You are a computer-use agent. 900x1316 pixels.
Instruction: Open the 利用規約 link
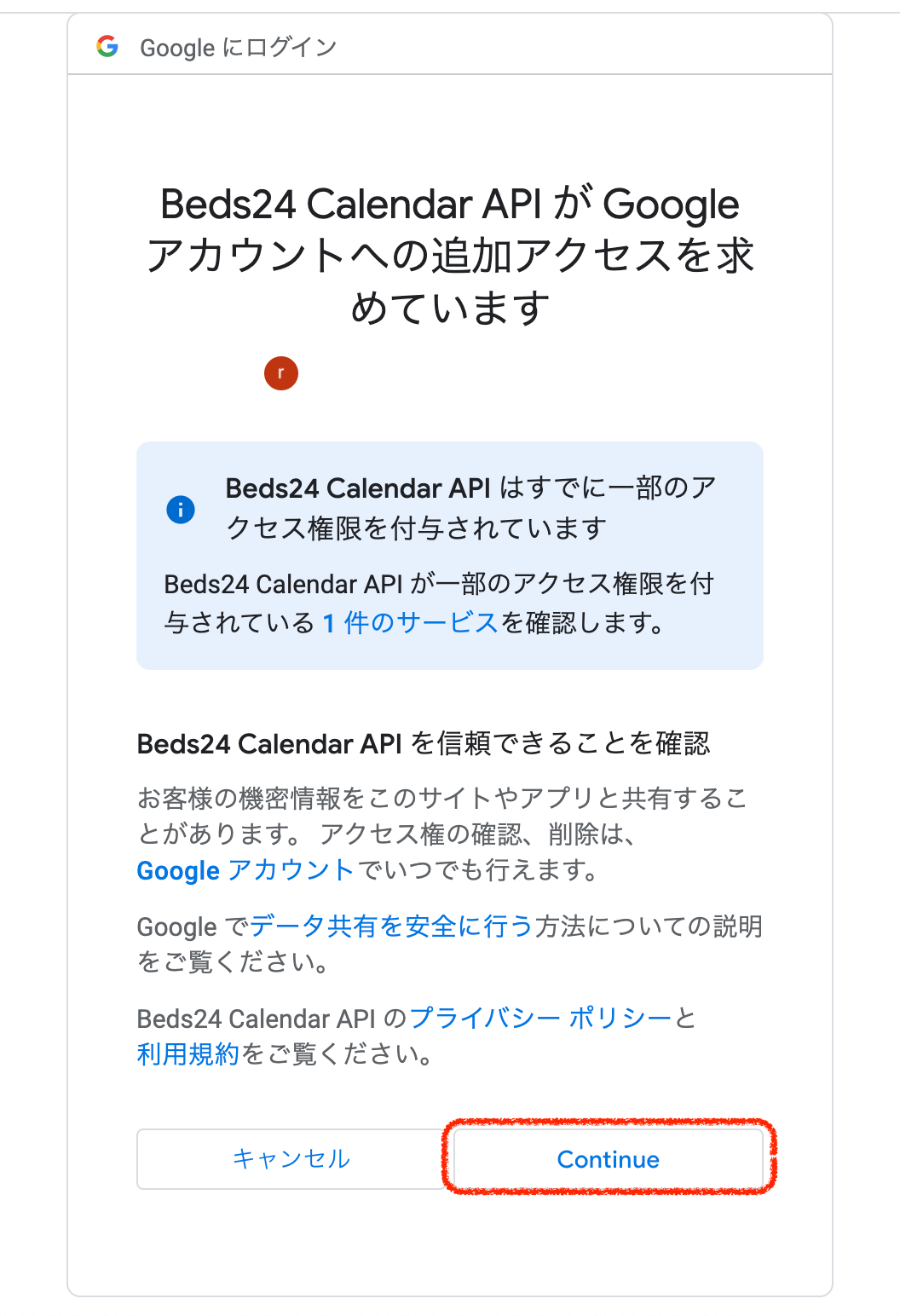tap(187, 1054)
